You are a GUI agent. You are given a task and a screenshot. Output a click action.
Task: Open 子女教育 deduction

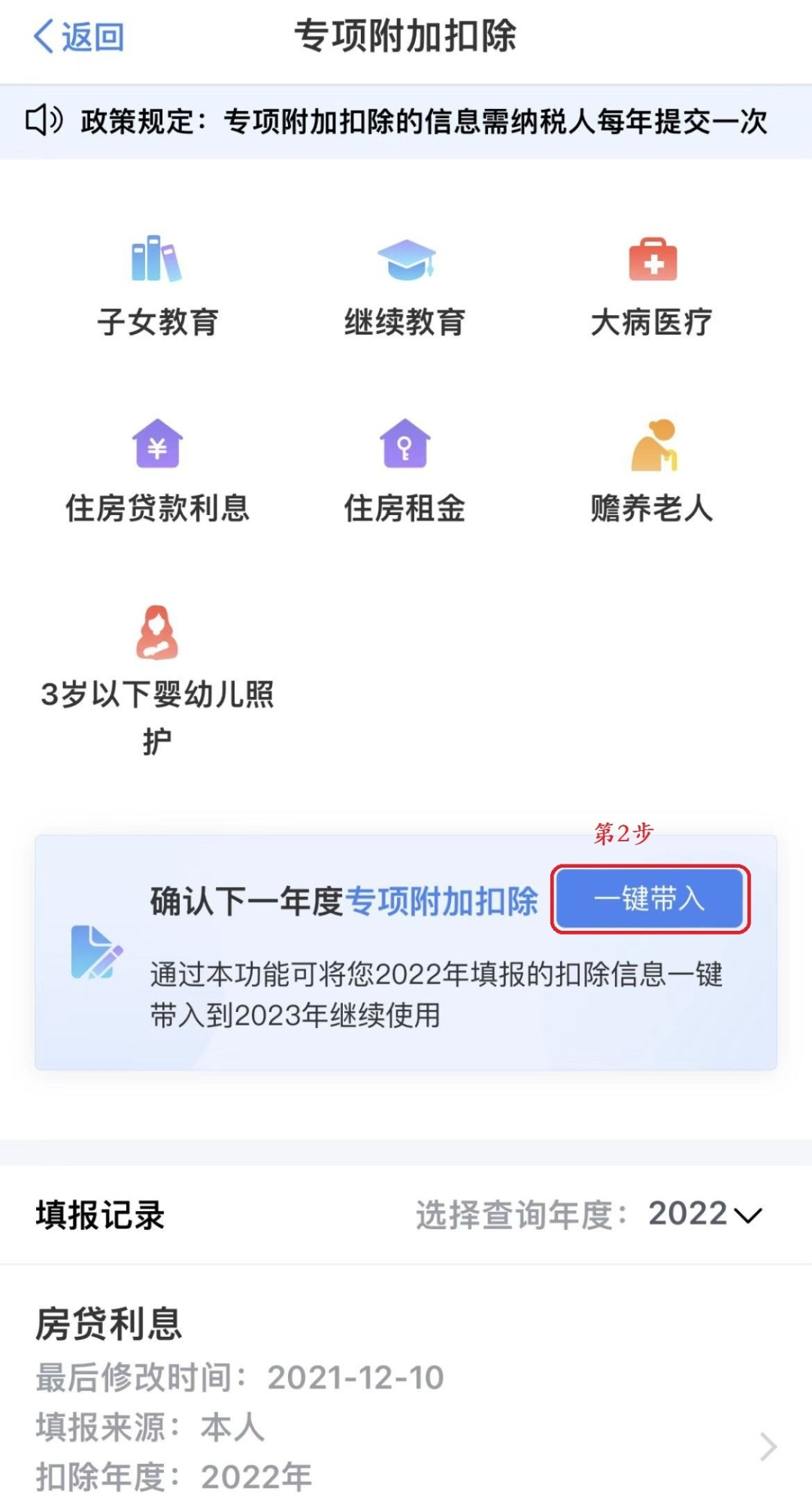(157, 287)
